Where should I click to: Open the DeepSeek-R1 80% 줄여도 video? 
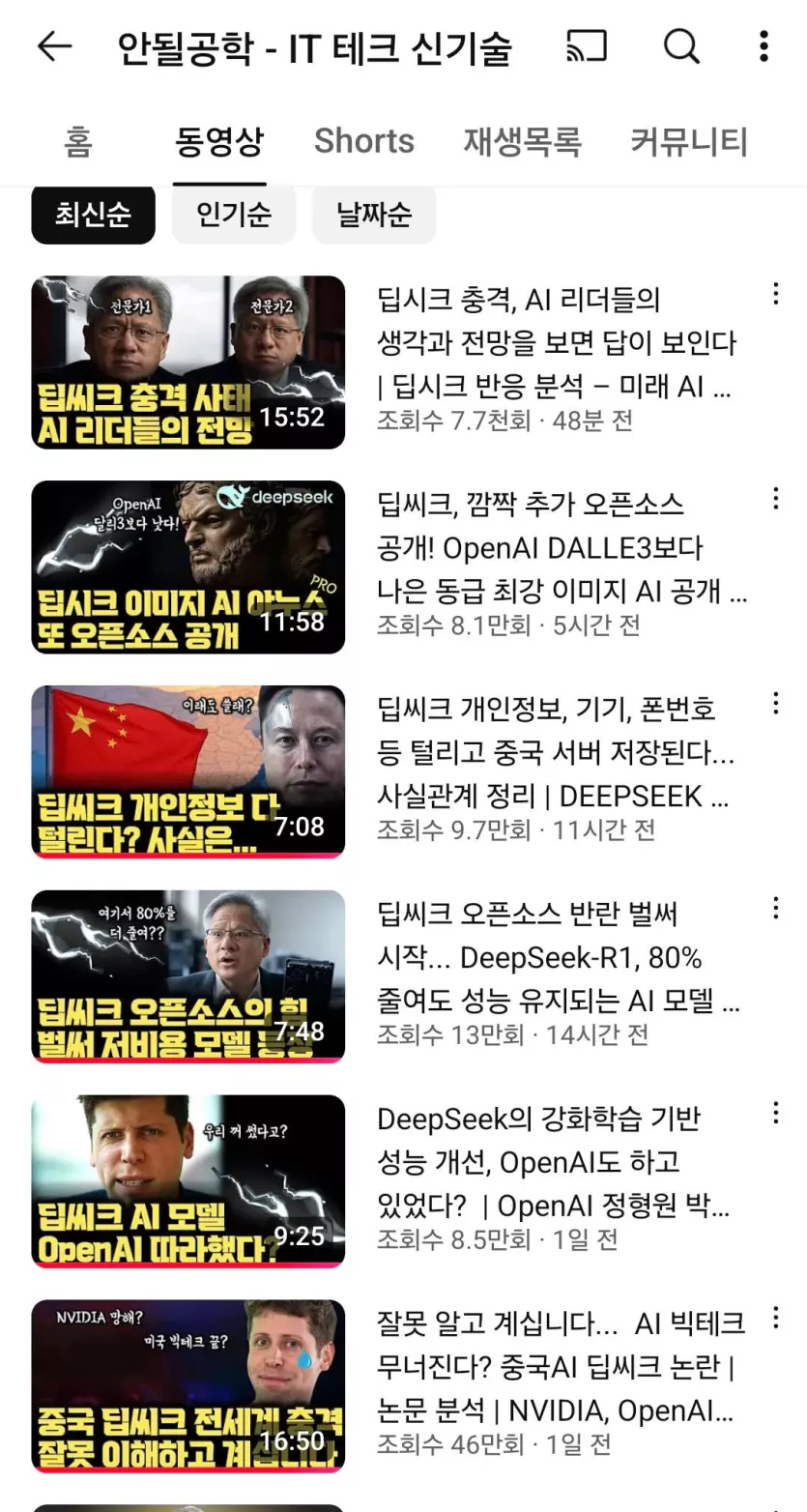pyautogui.click(x=188, y=976)
